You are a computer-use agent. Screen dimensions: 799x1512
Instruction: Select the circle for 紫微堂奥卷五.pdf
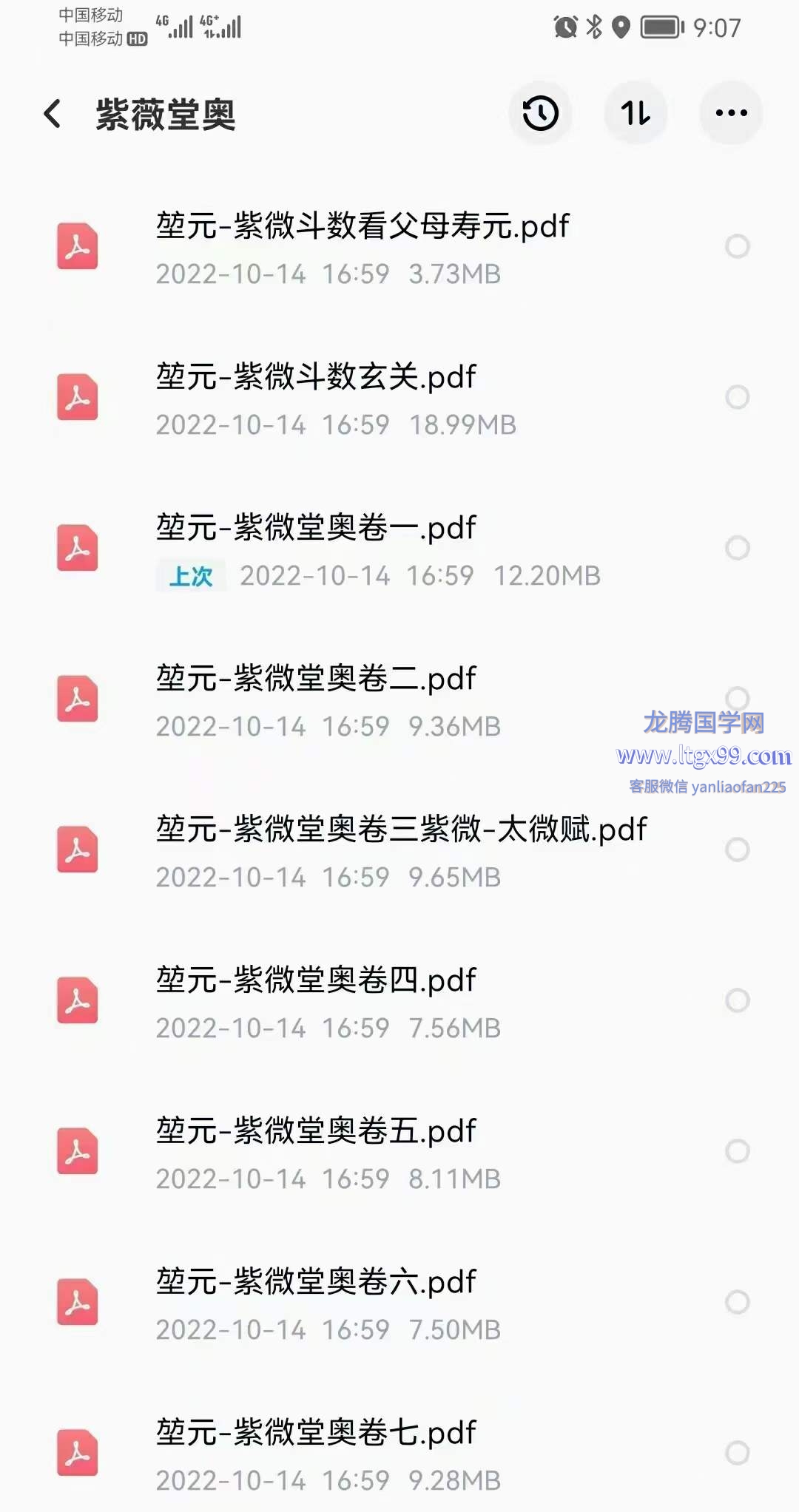click(x=737, y=1151)
